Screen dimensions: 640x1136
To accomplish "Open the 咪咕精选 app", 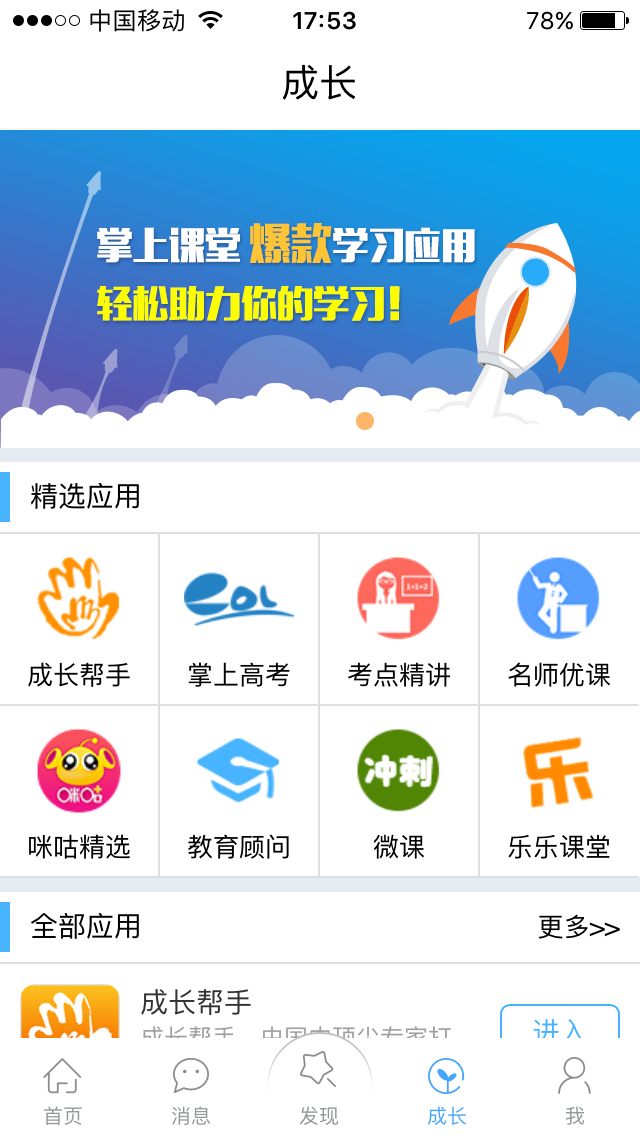I will point(79,792).
